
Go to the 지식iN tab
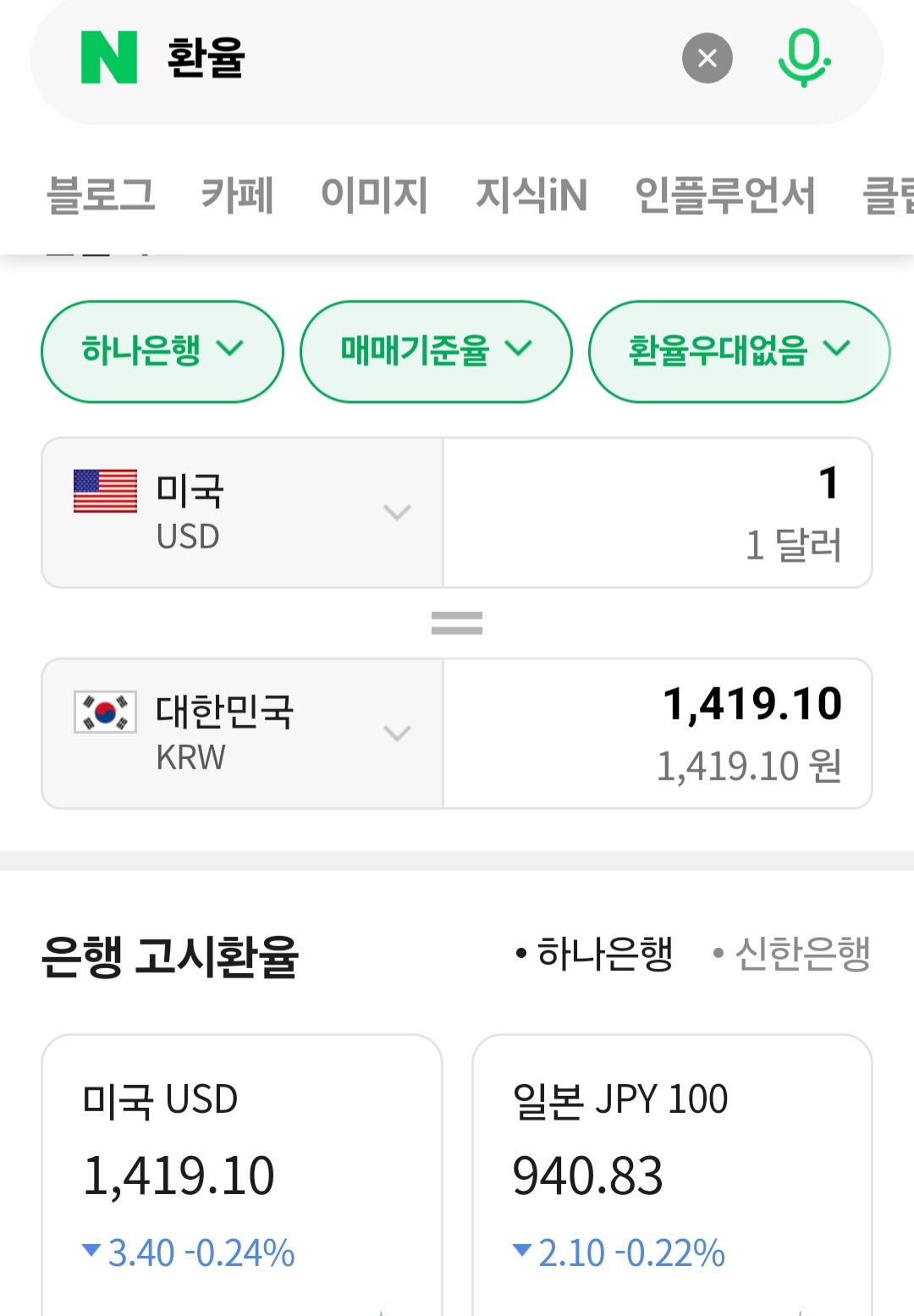pos(531,195)
